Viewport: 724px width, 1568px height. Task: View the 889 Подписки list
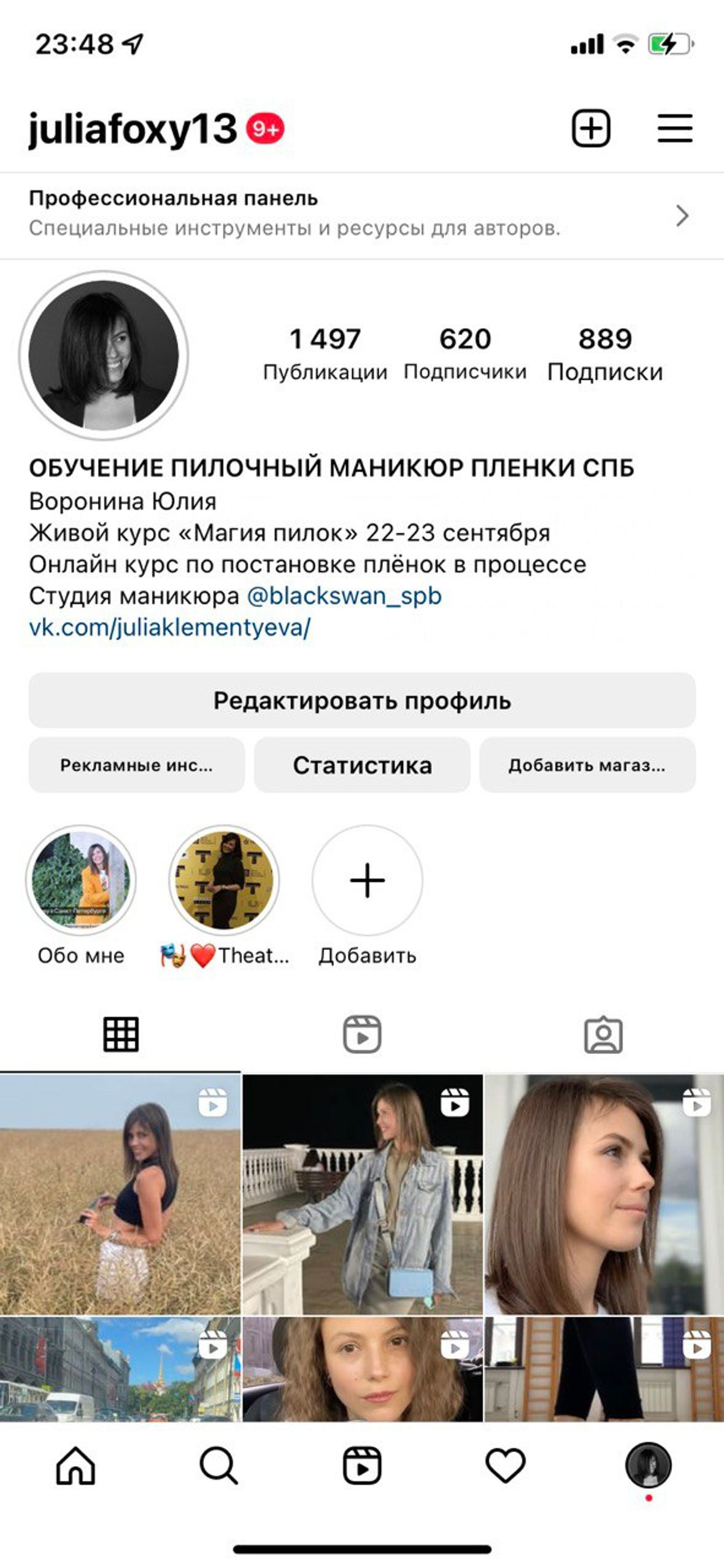coord(605,354)
